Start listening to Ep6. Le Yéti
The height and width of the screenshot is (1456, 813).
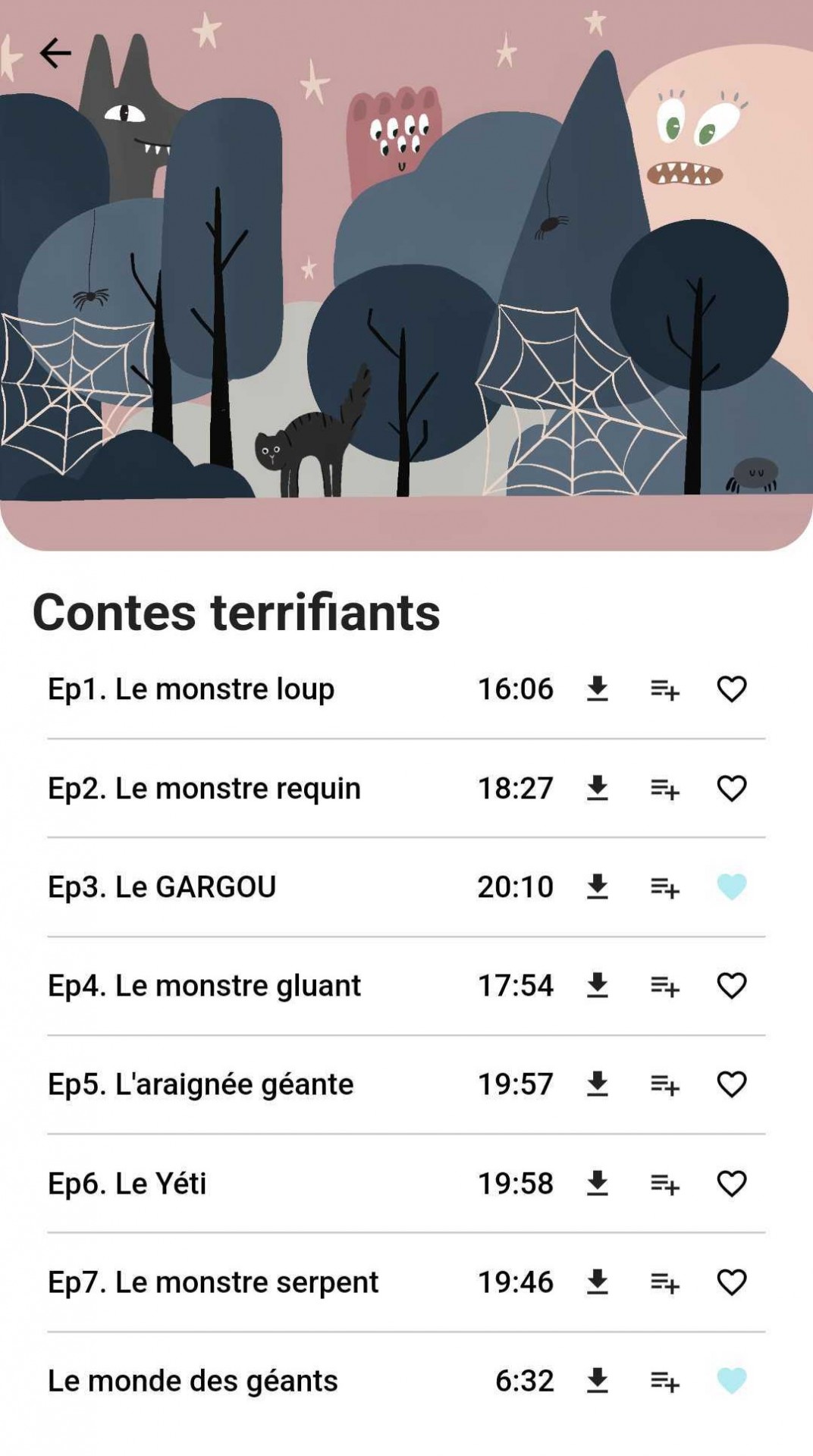pyautogui.click(x=127, y=1183)
